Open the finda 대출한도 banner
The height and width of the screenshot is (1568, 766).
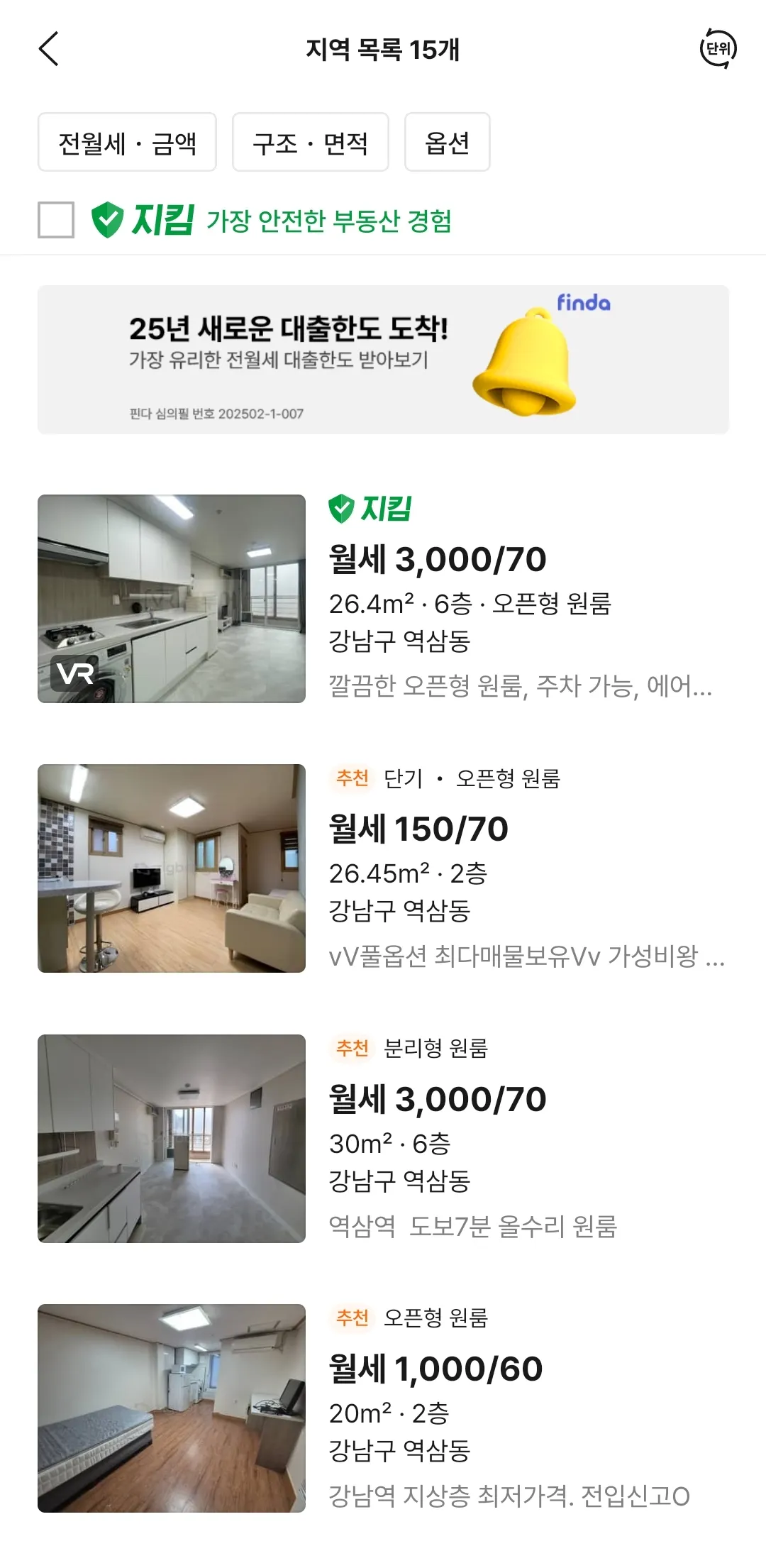pos(383,360)
